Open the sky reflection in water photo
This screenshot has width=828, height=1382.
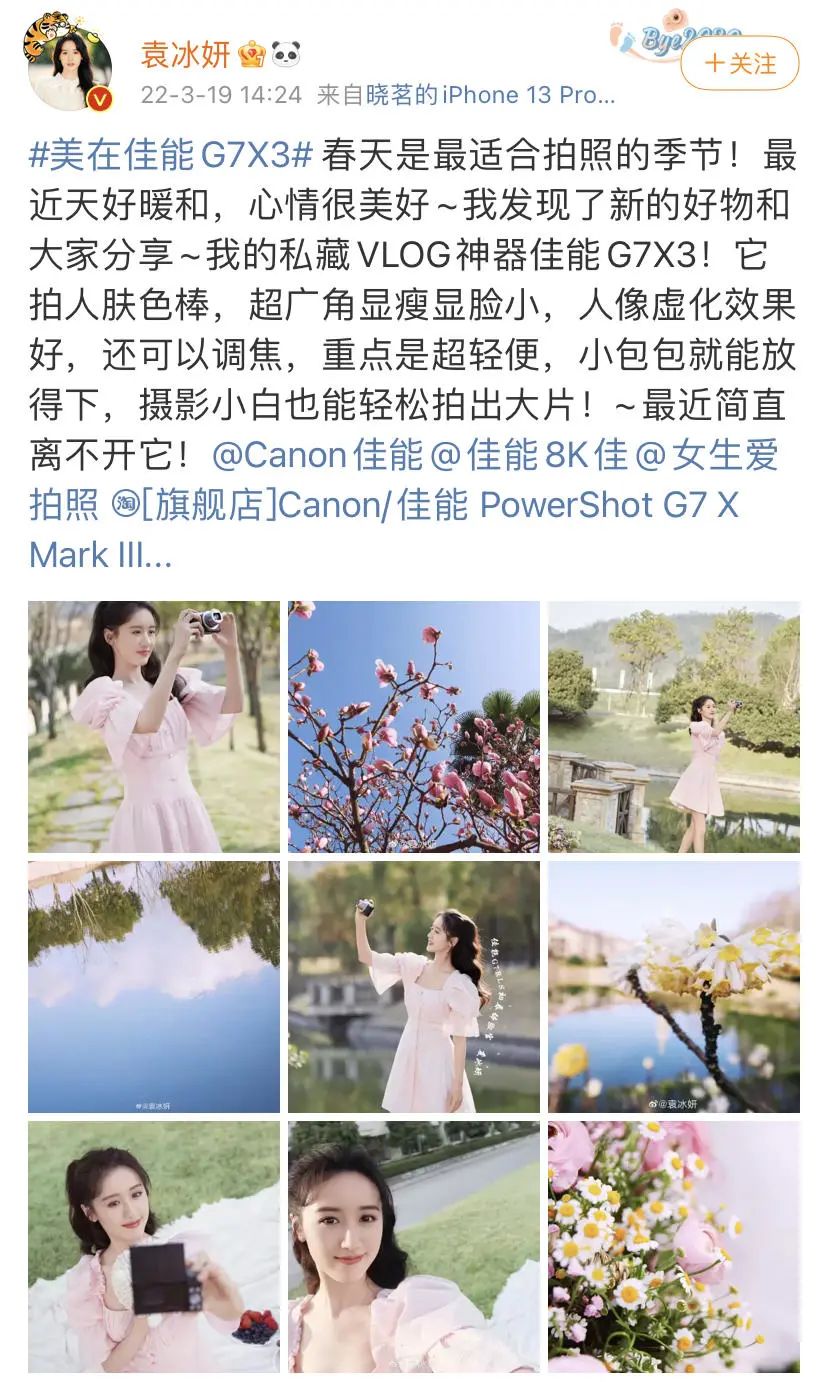coord(154,987)
